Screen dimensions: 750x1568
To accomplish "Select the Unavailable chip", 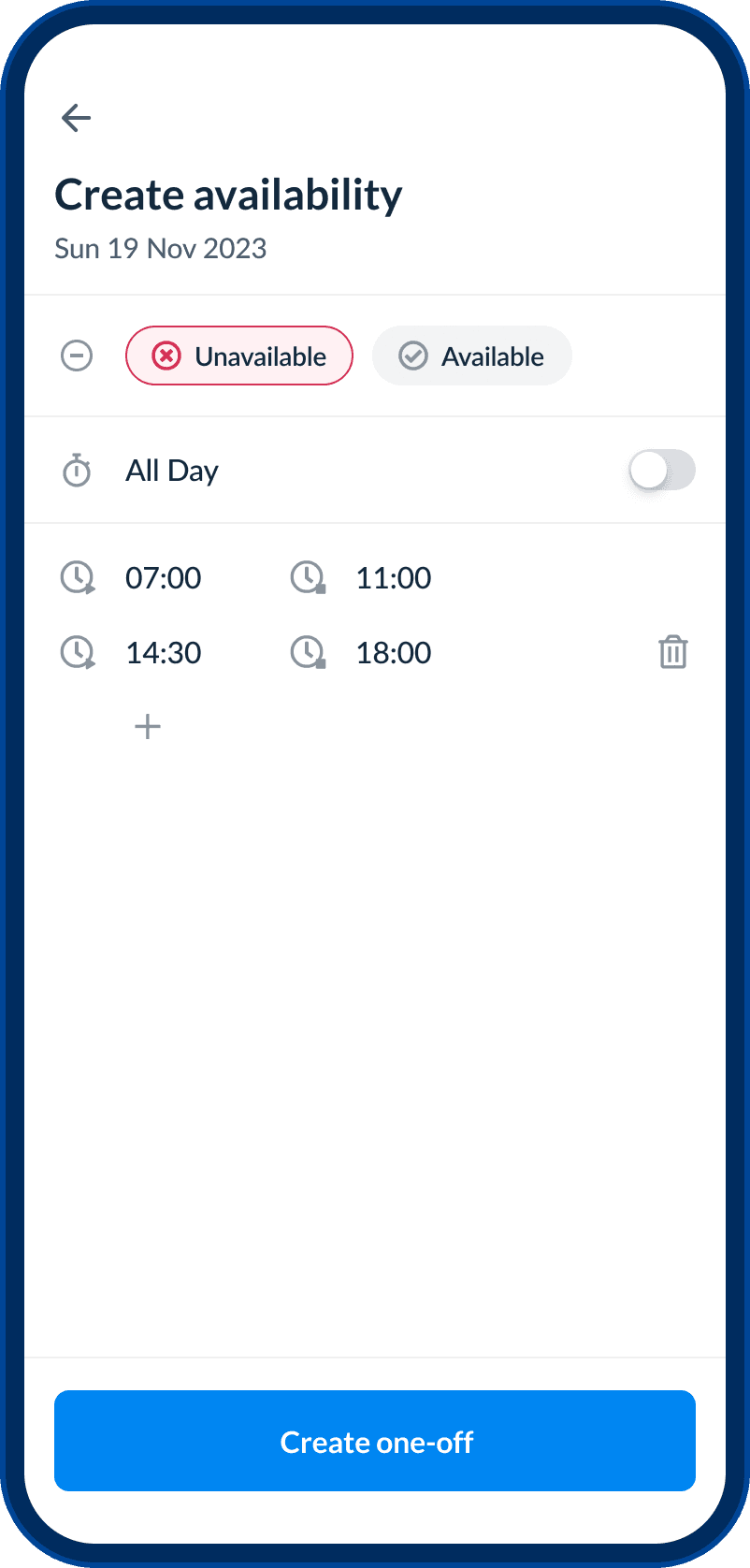I will pos(239,356).
